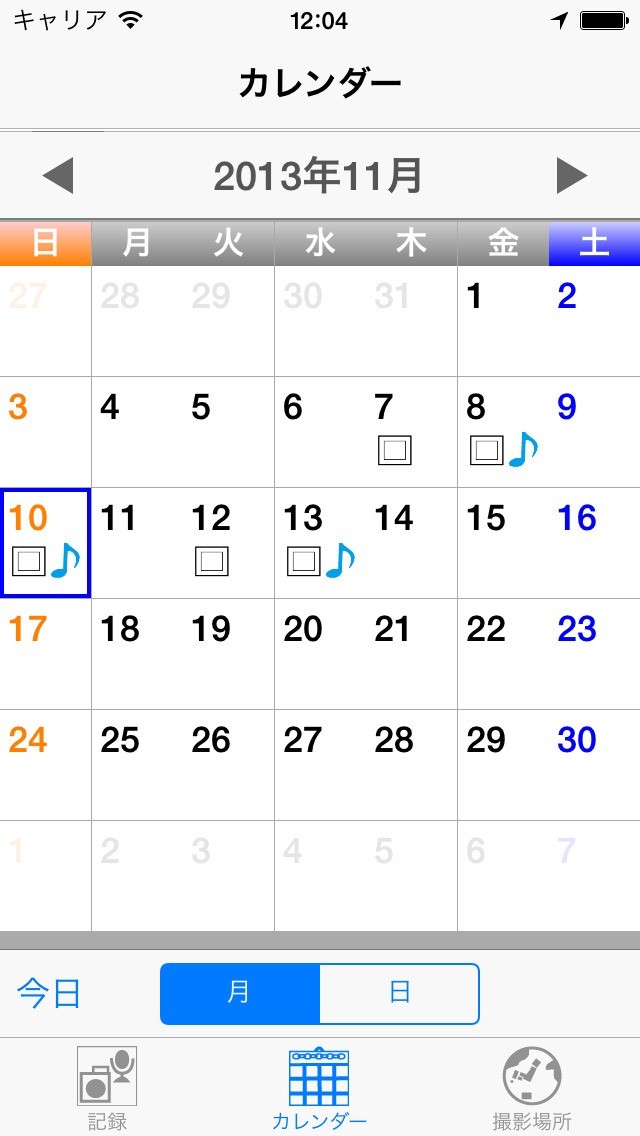Choose November 12 on the calendar
This screenshot has height=1136, width=640.
point(229,543)
